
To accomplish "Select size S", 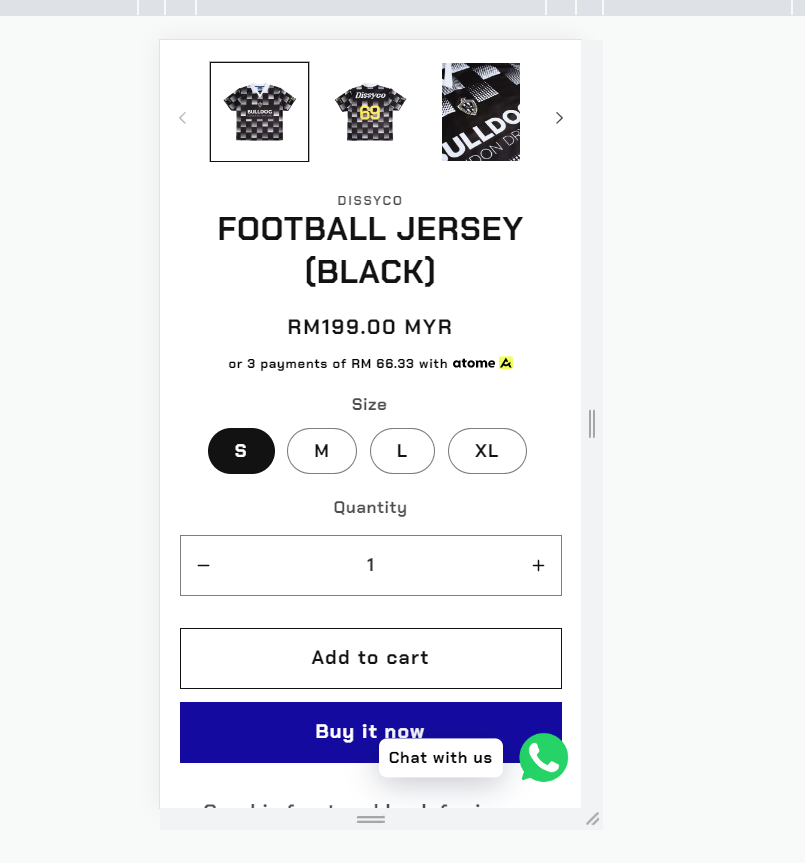I will pyautogui.click(x=241, y=451).
